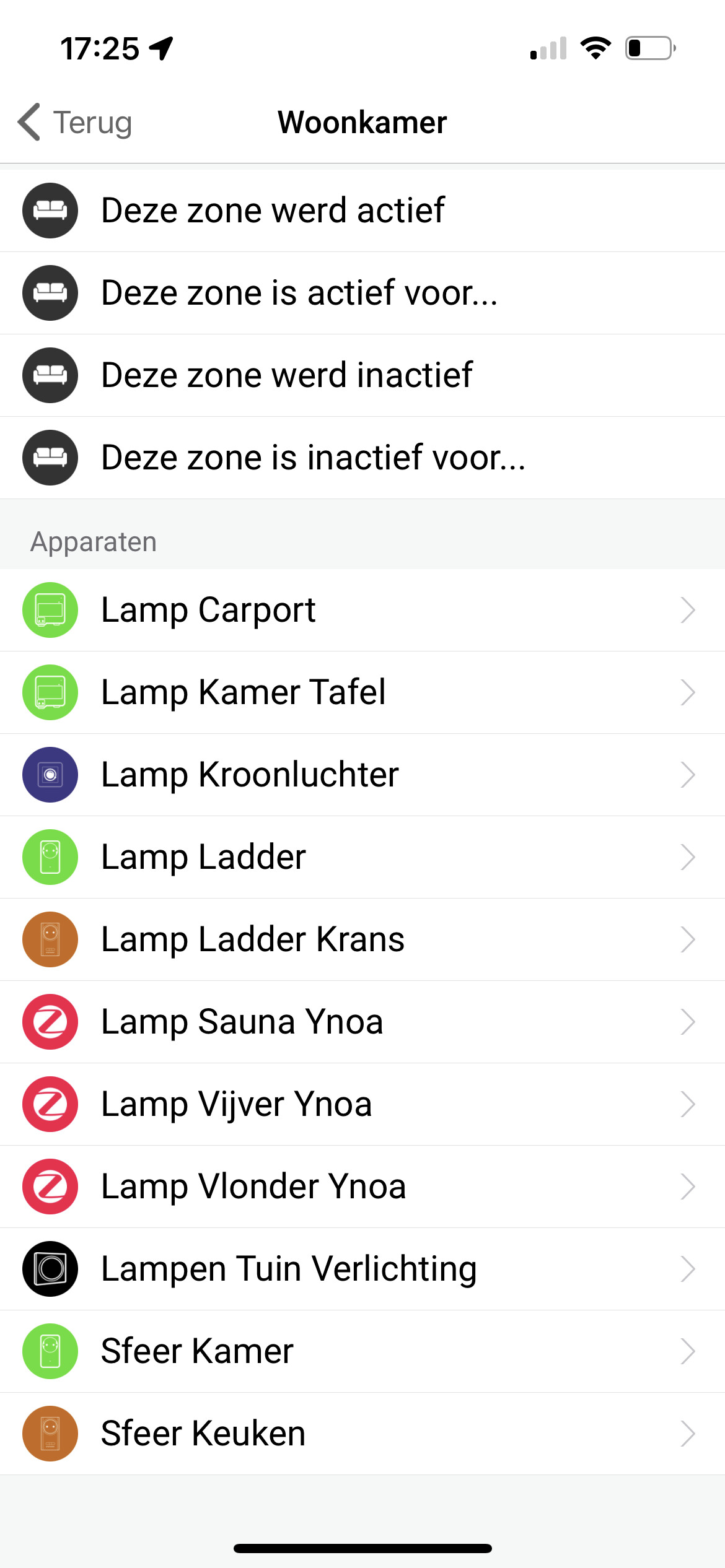Select Lamp Sauna Ynoa
This screenshot has height=1568, width=725.
pos(362,1022)
